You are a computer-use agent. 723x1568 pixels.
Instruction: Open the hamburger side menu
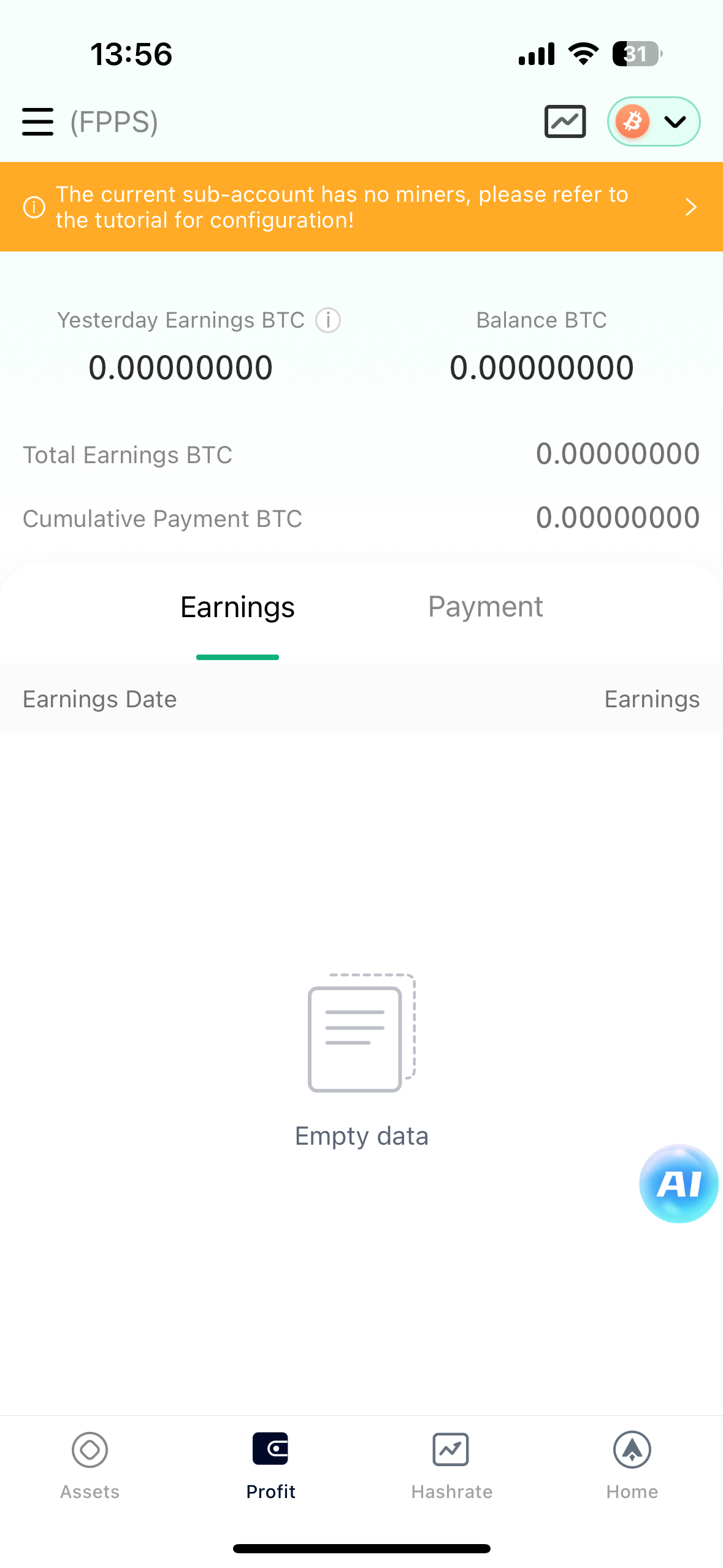click(37, 121)
